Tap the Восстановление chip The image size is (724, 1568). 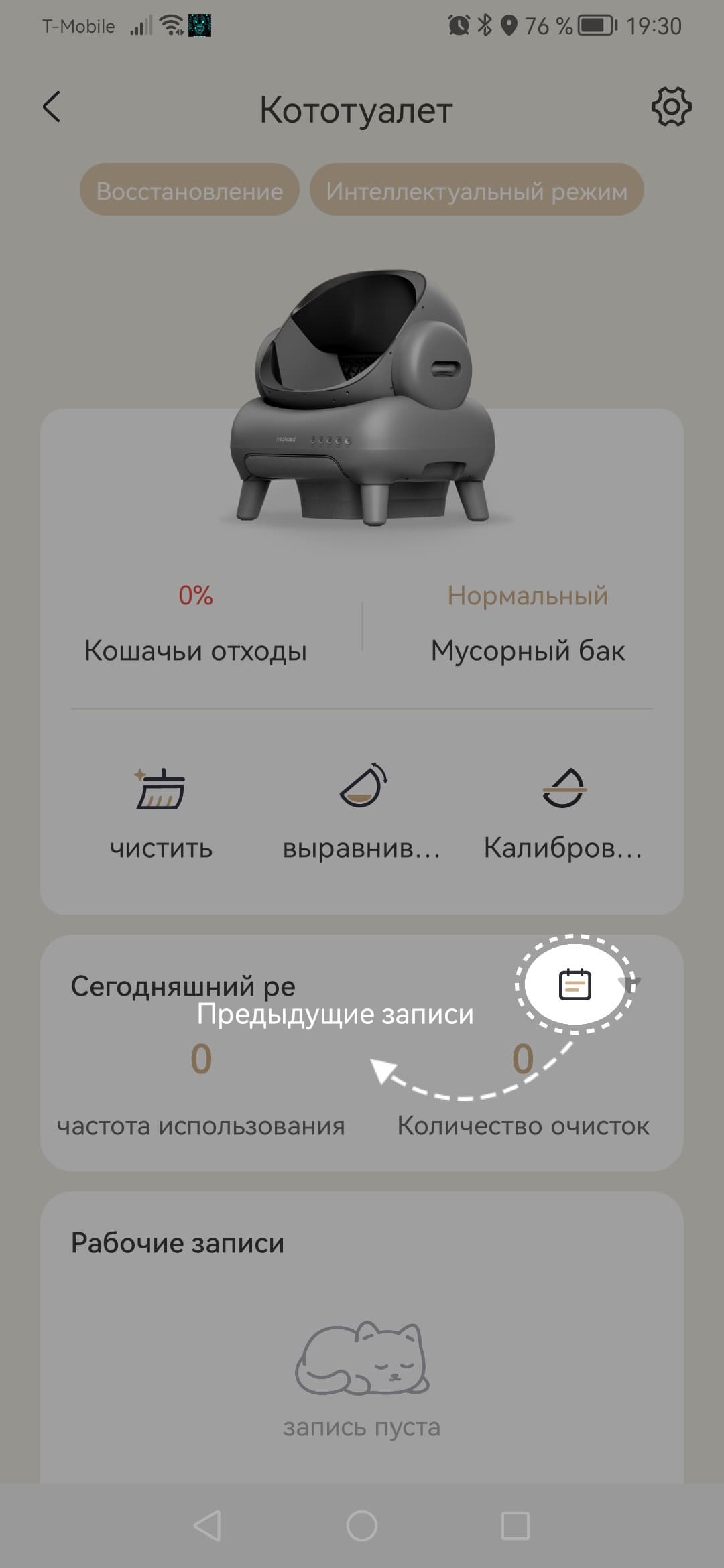pyautogui.click(x=189, y=190)
